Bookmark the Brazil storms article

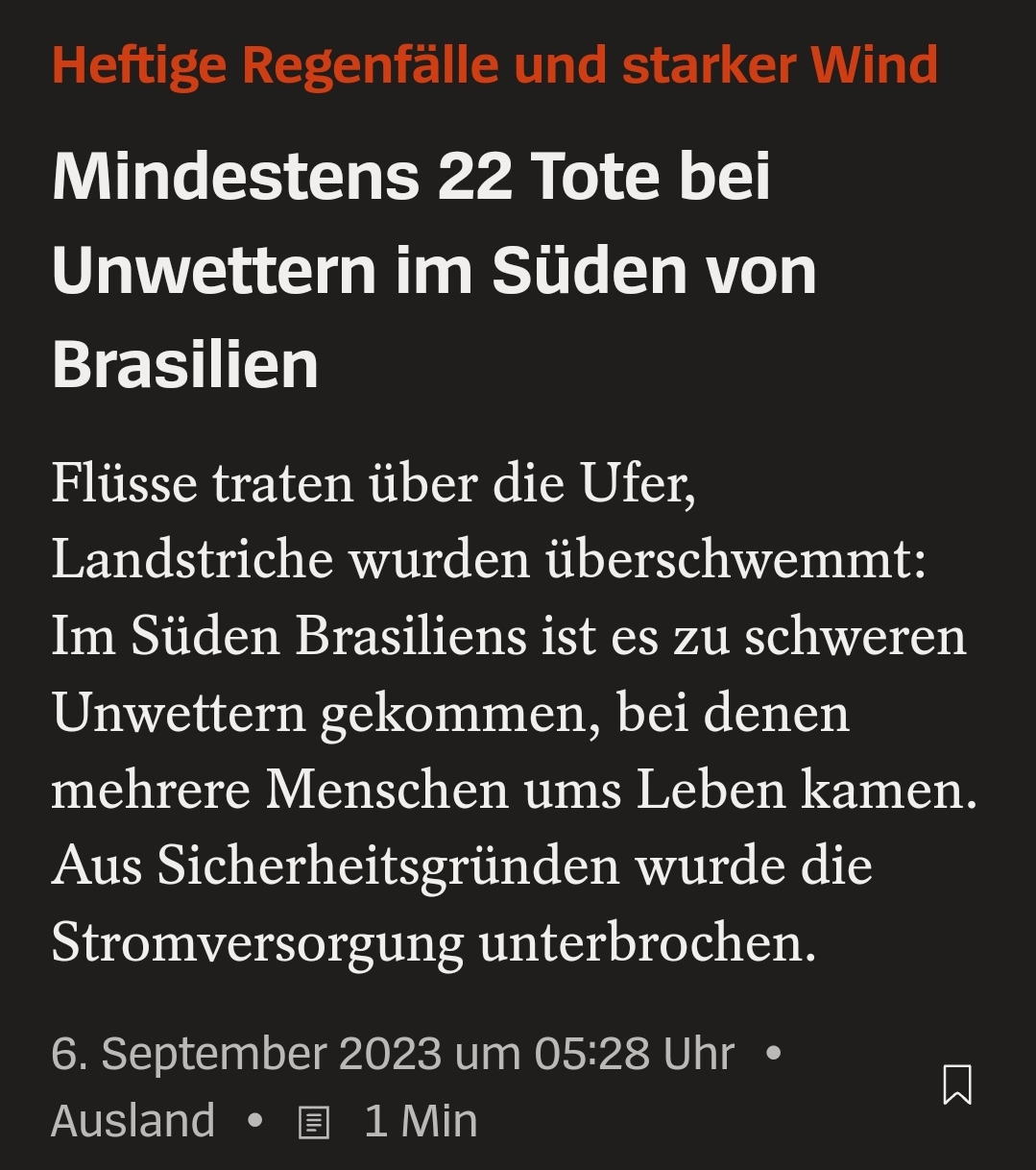(x=957, y=1085)
